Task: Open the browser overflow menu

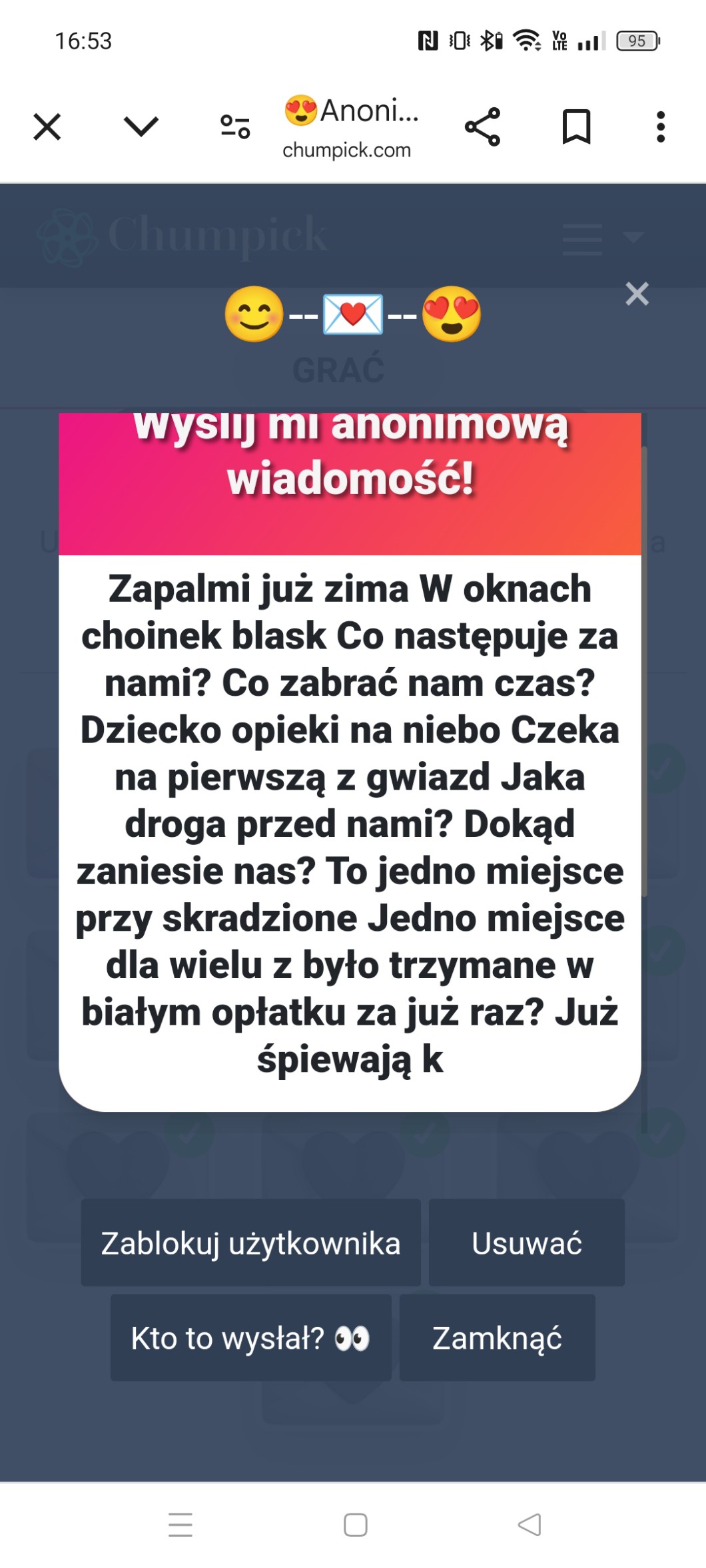Action: pos(661,127)
